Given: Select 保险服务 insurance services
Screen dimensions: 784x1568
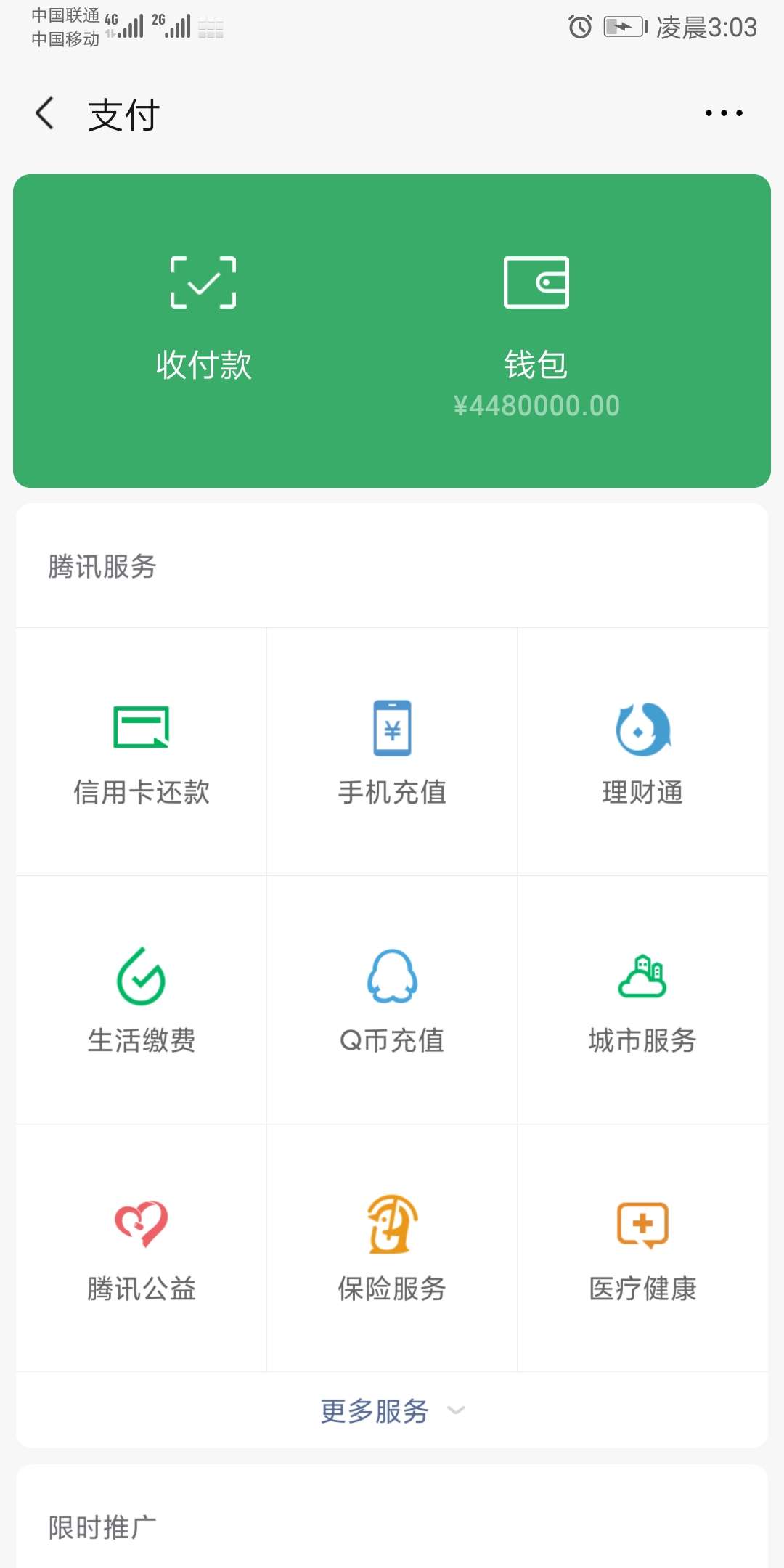Looking at the screenshot, I should tap(392, 1249).
